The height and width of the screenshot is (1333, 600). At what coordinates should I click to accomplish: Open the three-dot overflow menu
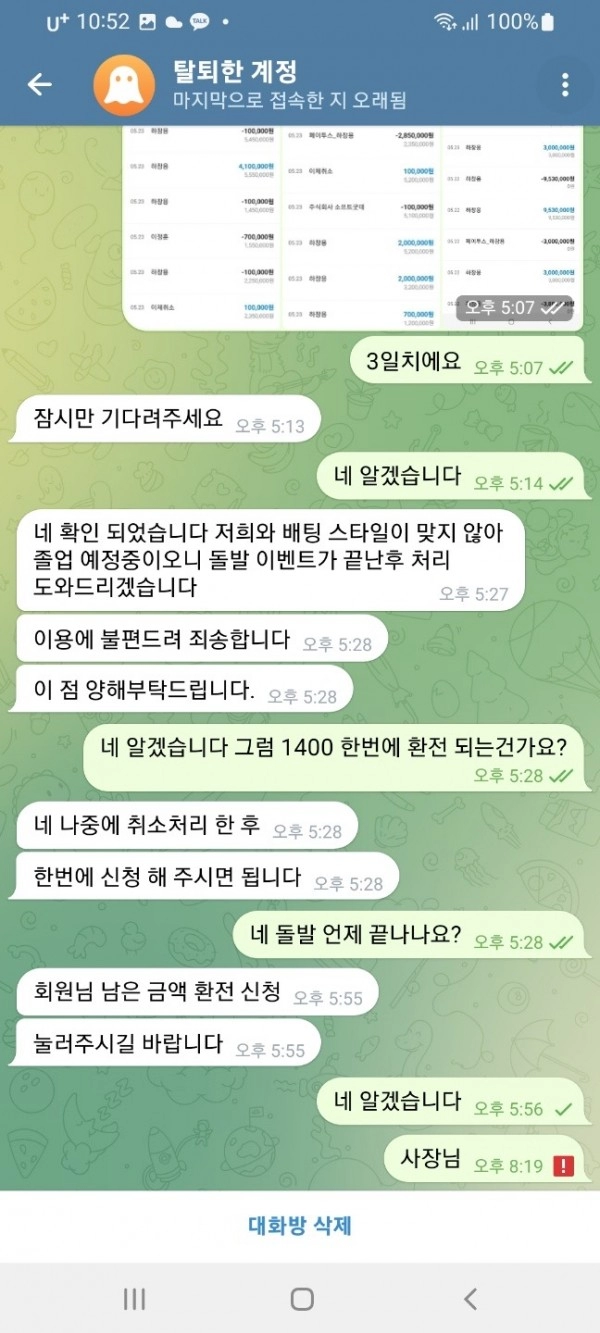[x=565, y=85]
